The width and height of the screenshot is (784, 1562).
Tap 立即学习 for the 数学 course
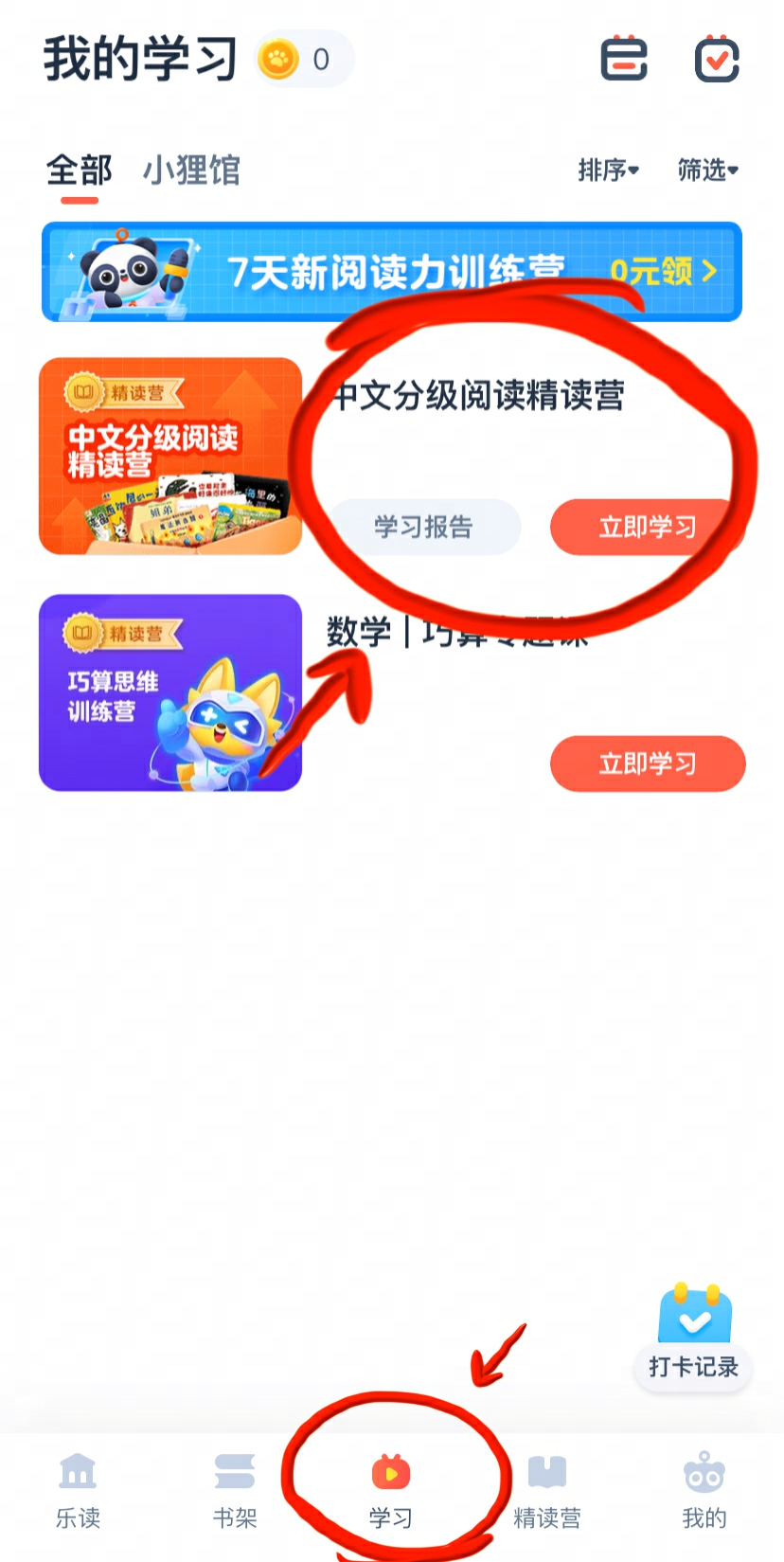(x=647, y=763)
